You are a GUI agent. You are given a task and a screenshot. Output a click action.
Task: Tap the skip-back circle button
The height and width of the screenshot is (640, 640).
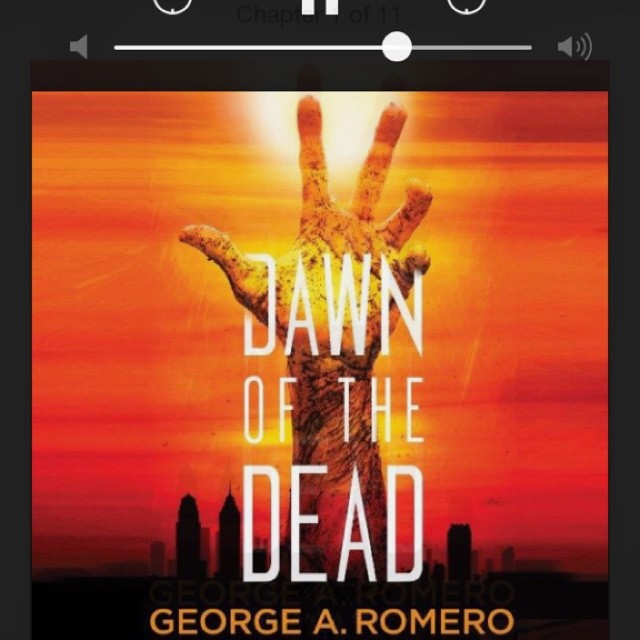(x=172, y=4)
